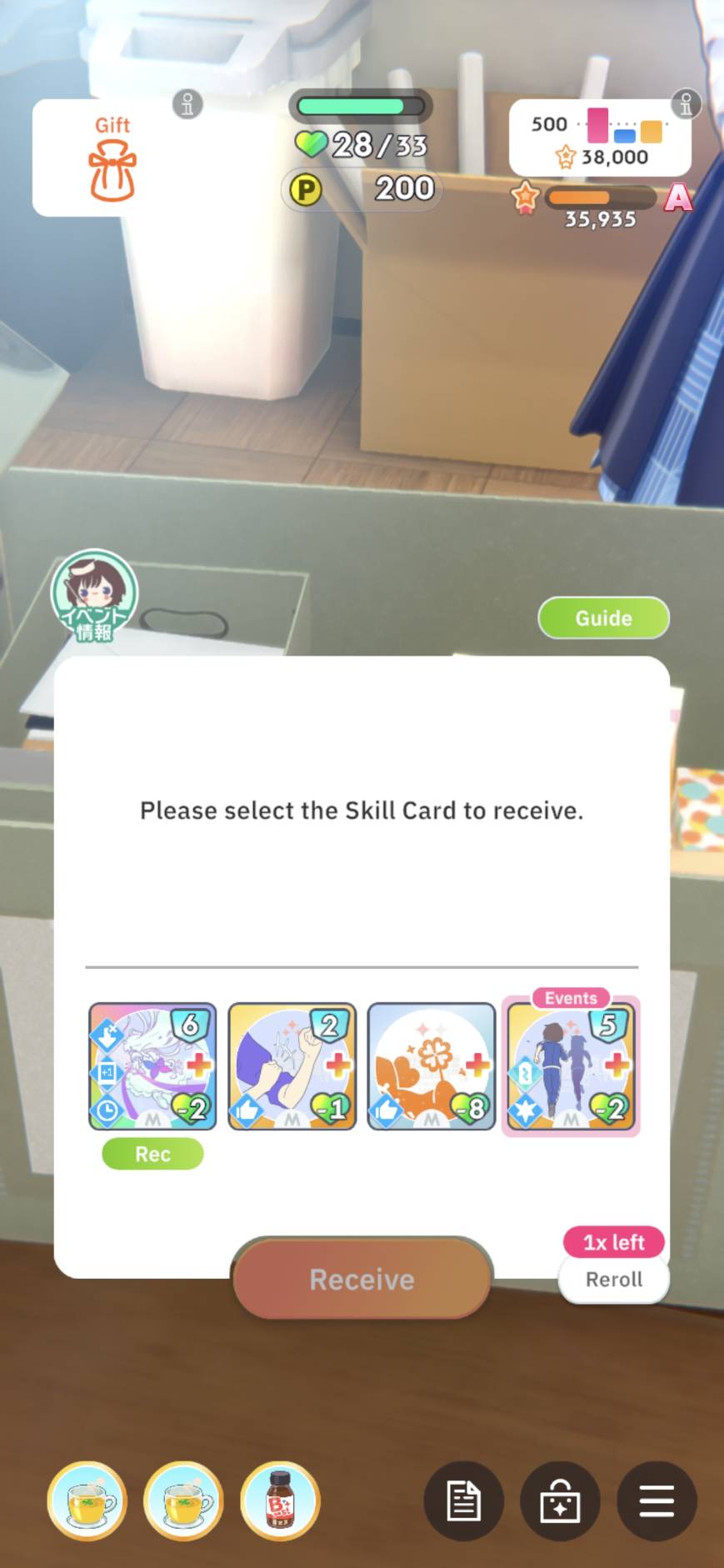
Task: Use the first tea drink item
Action: tap(87, 1501)
